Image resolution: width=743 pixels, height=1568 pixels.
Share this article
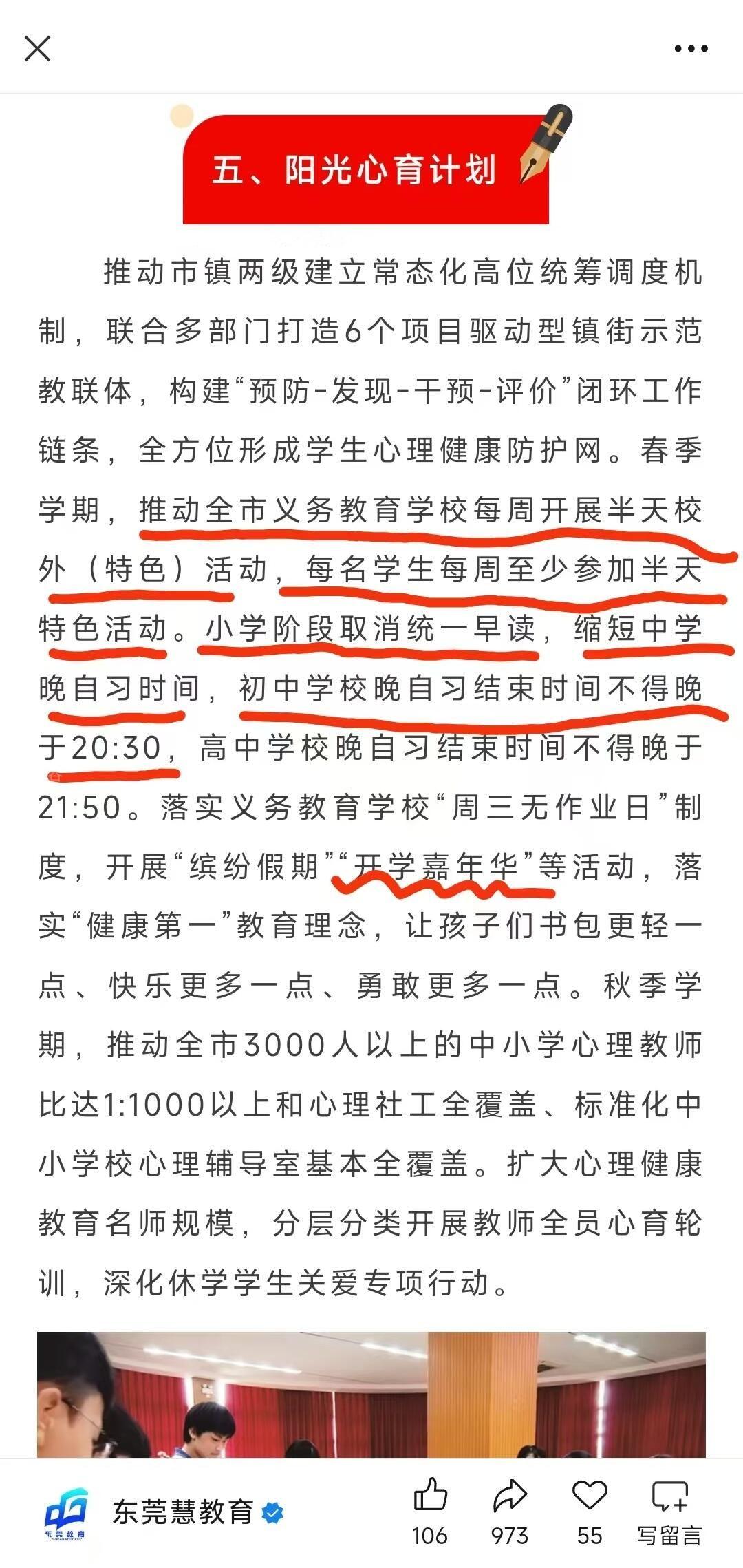pyautogui.click(x=510, y=1498)
